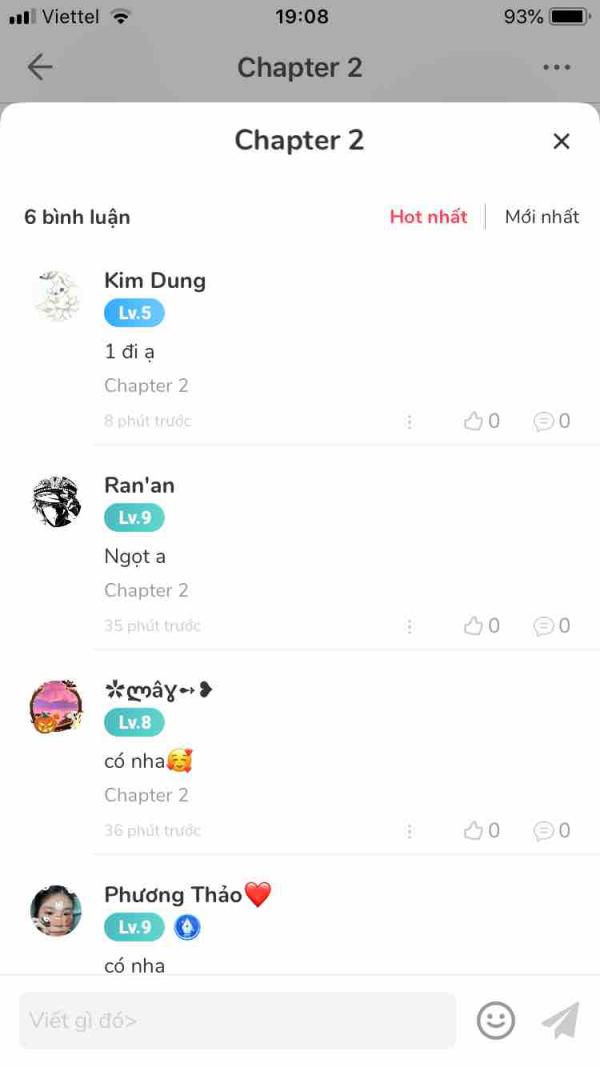The width and height of the screenshot is (600, 1067).
Task: Like Kim Dung's comment
Action: pos(482,421)
